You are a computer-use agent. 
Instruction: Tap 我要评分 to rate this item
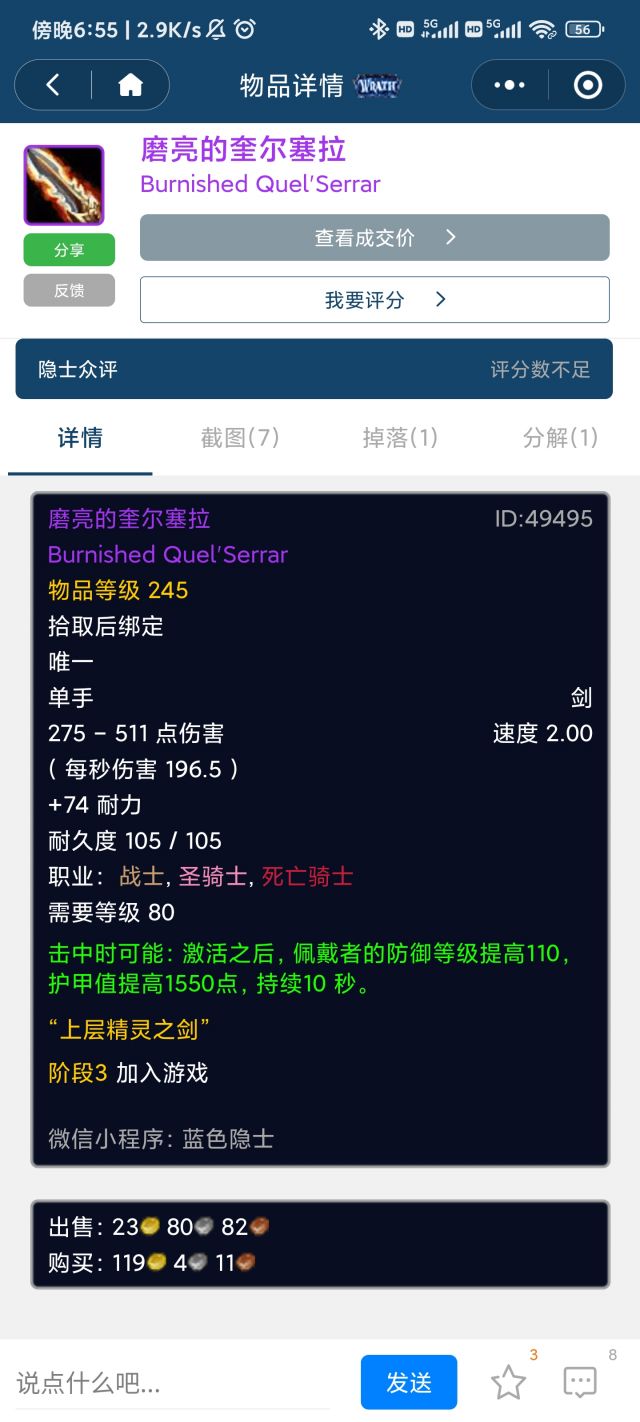point(374,300)
